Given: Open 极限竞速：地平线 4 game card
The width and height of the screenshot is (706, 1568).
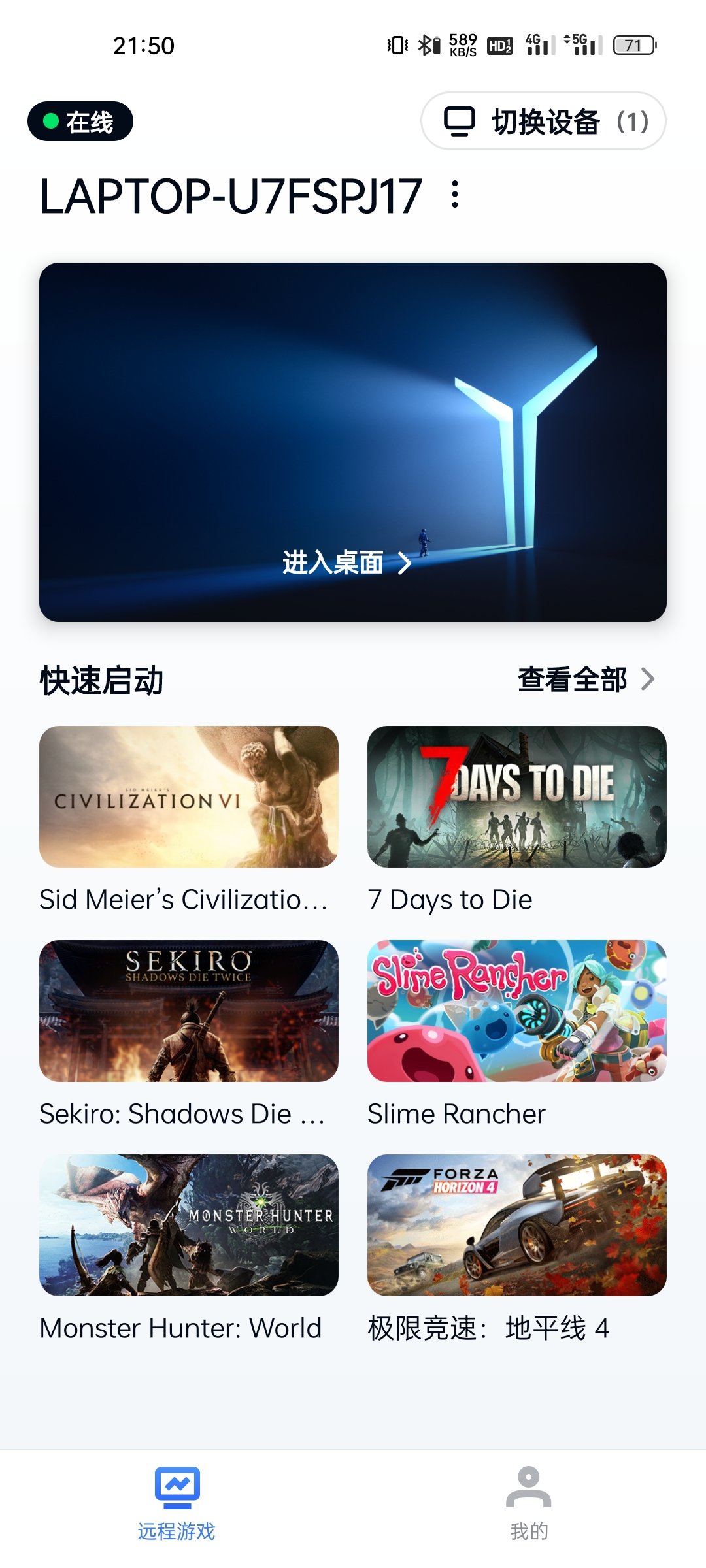Looking at the screenshot, I should pyautogui.click(x=516, y=1226).
